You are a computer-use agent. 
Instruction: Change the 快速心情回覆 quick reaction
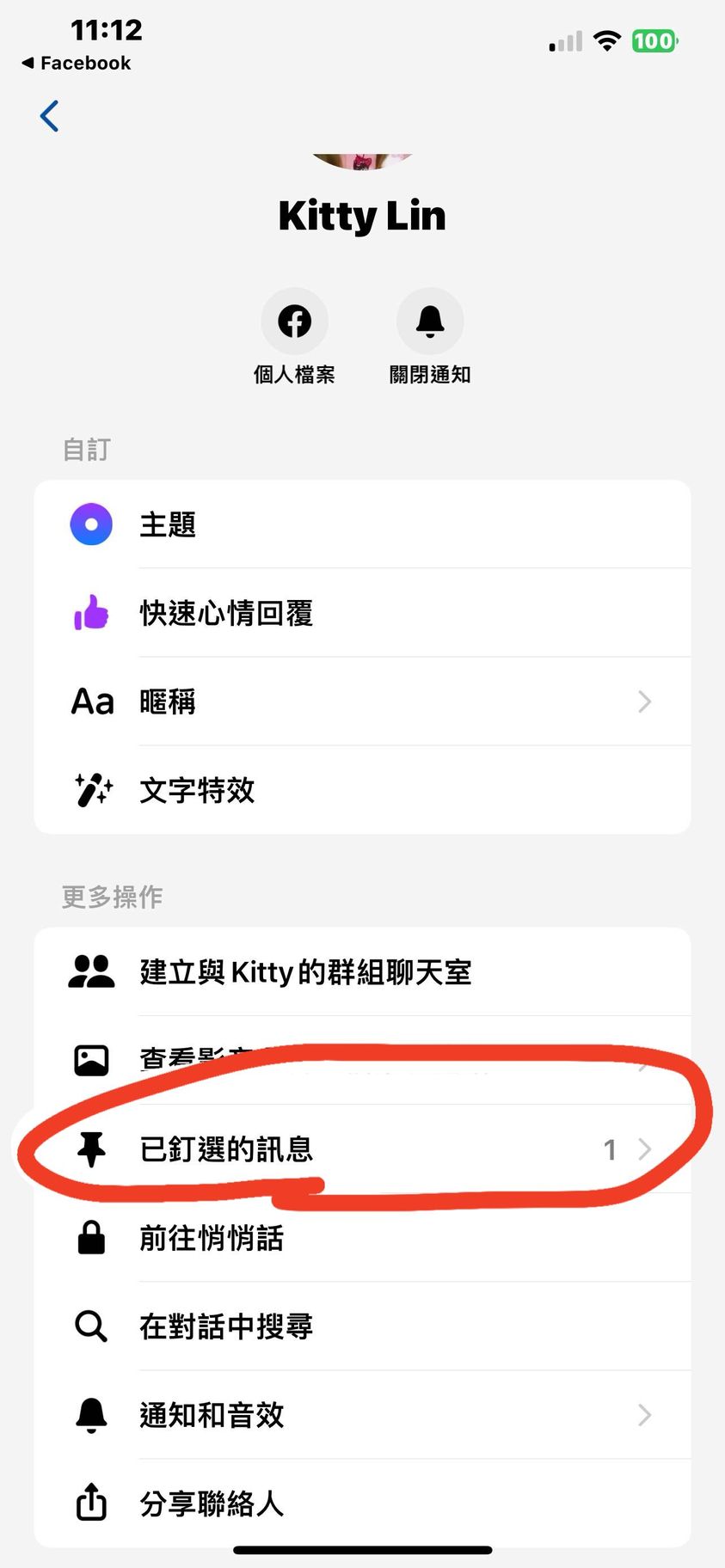(361, 613)
